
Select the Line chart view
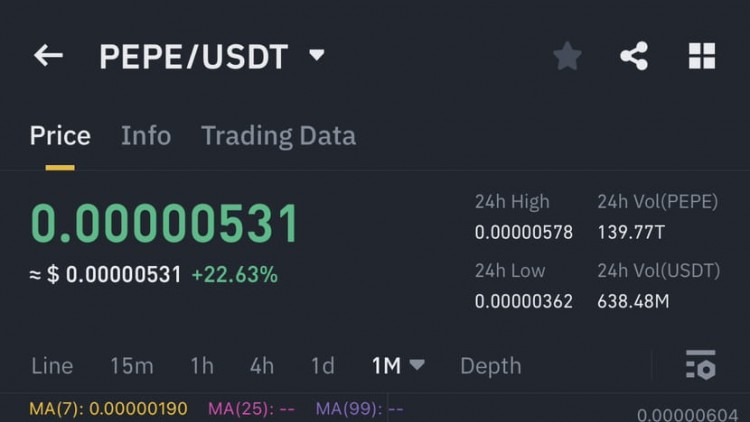coord(52,366)
